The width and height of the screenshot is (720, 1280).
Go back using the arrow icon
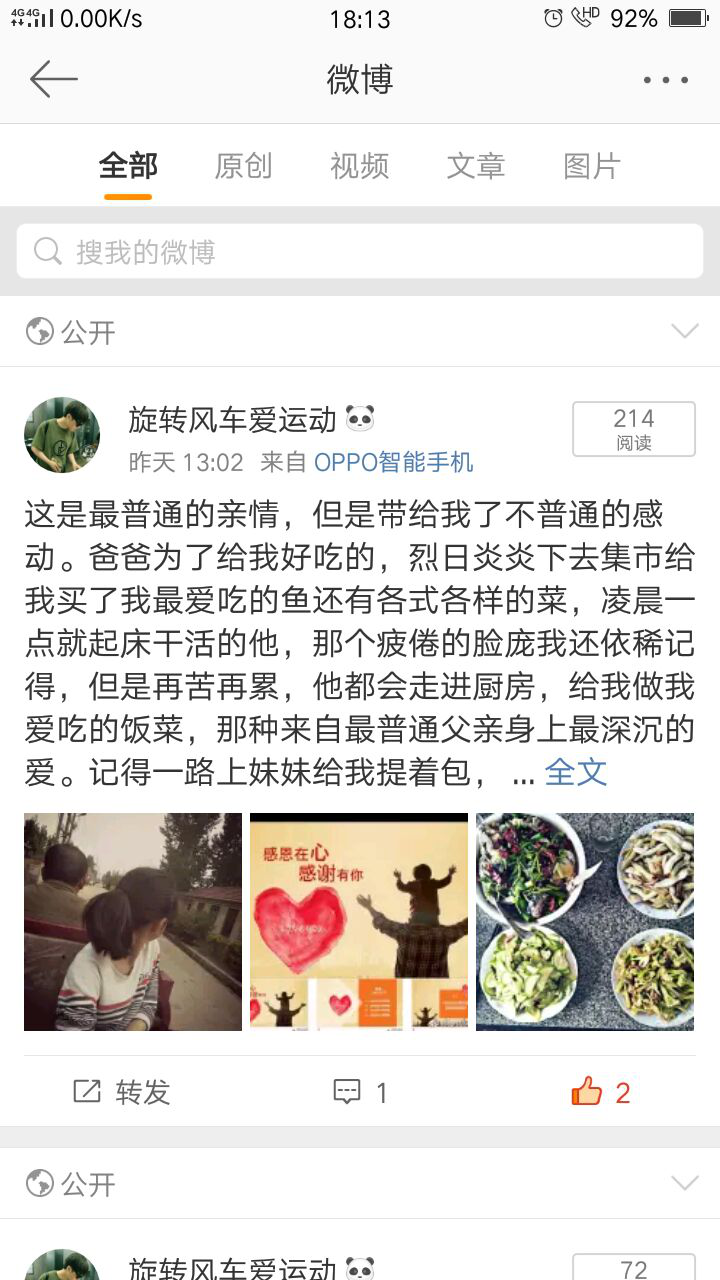[x=53, y=79]
